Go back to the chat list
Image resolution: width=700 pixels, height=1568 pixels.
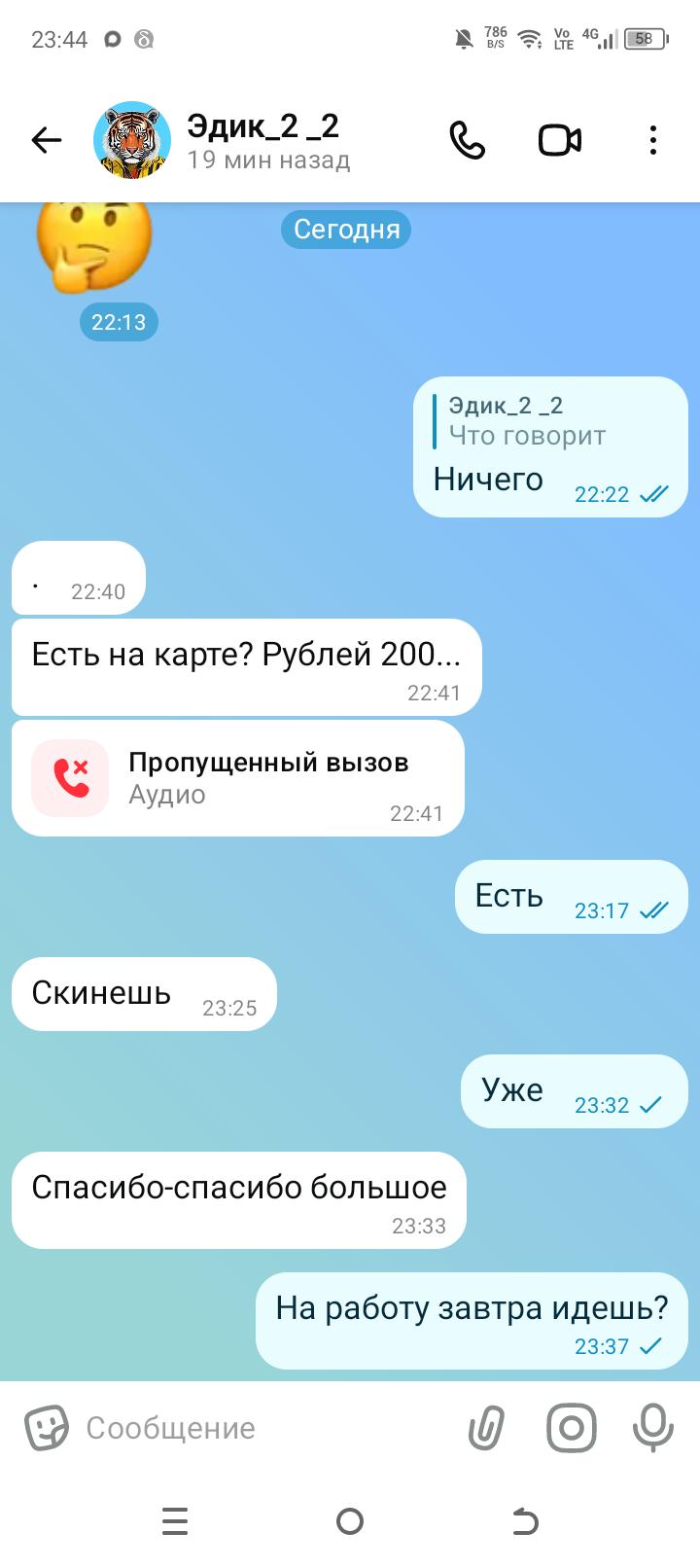pyautogui.click(x=46, y=140)
